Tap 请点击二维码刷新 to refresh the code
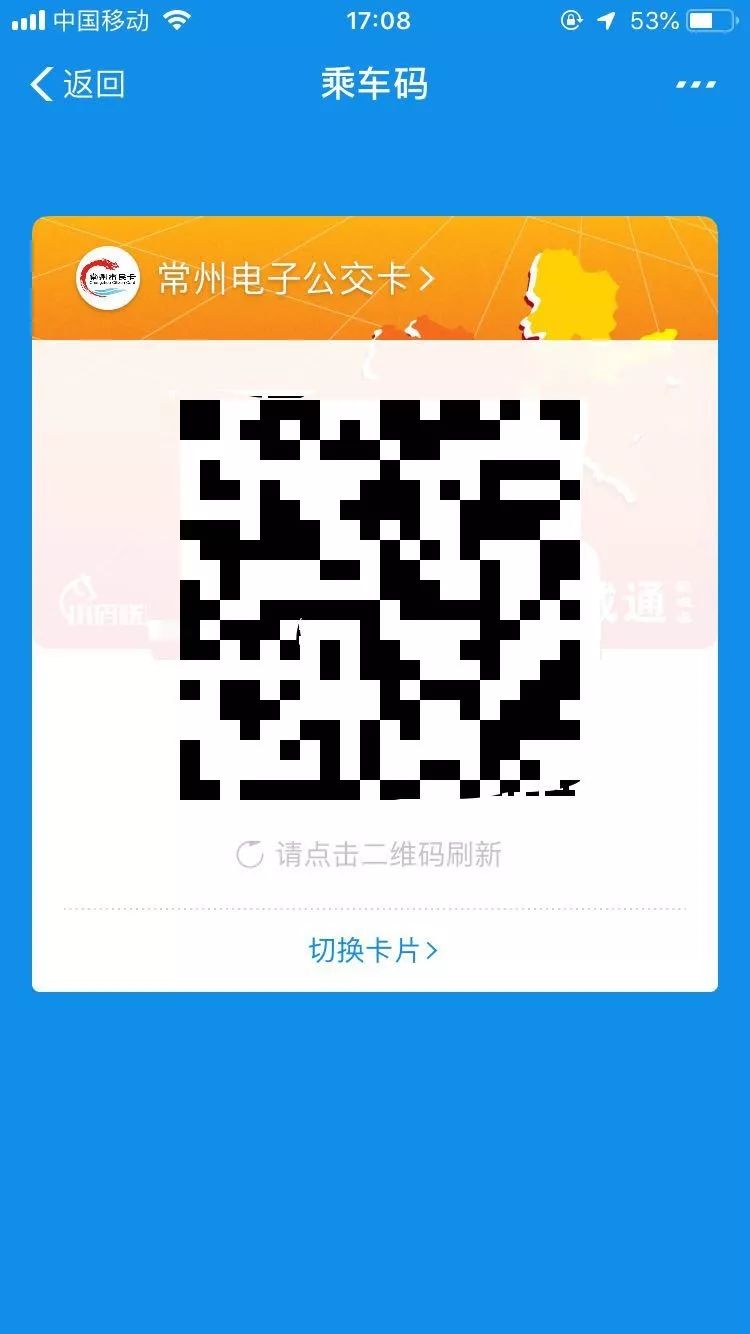This screenshot has height=1334, width=750. (x=390, y=852)
